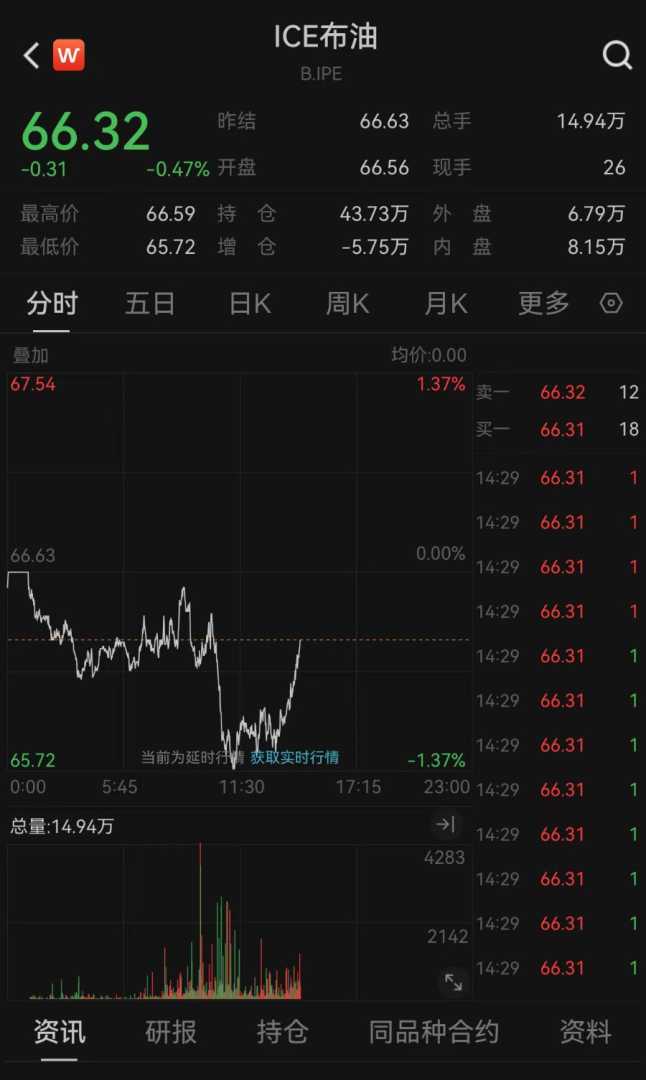Switch to the 日K chart tab
Image resolution: width=646 pixels, height=1080 pixels.
(249, 303)
